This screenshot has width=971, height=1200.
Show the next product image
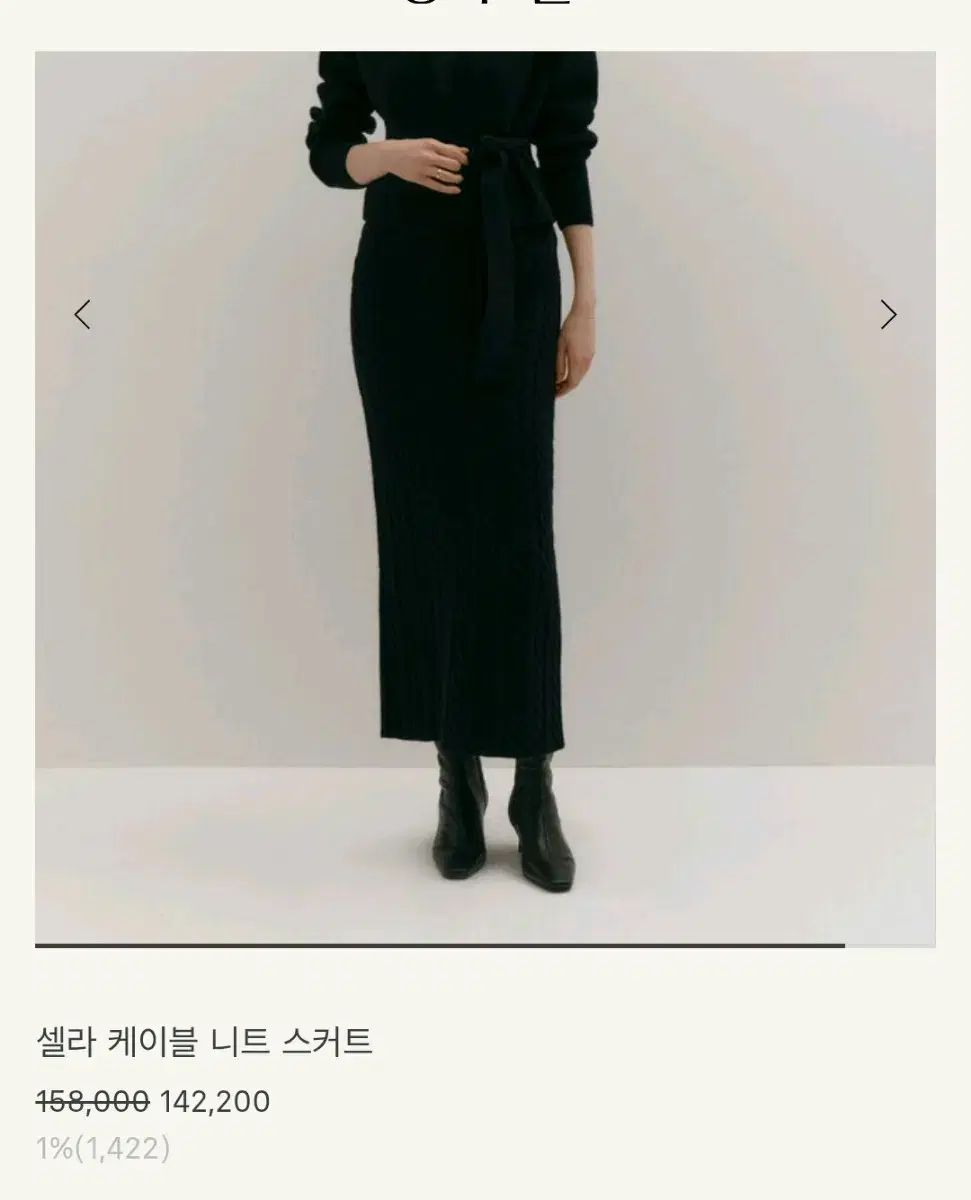888,315
